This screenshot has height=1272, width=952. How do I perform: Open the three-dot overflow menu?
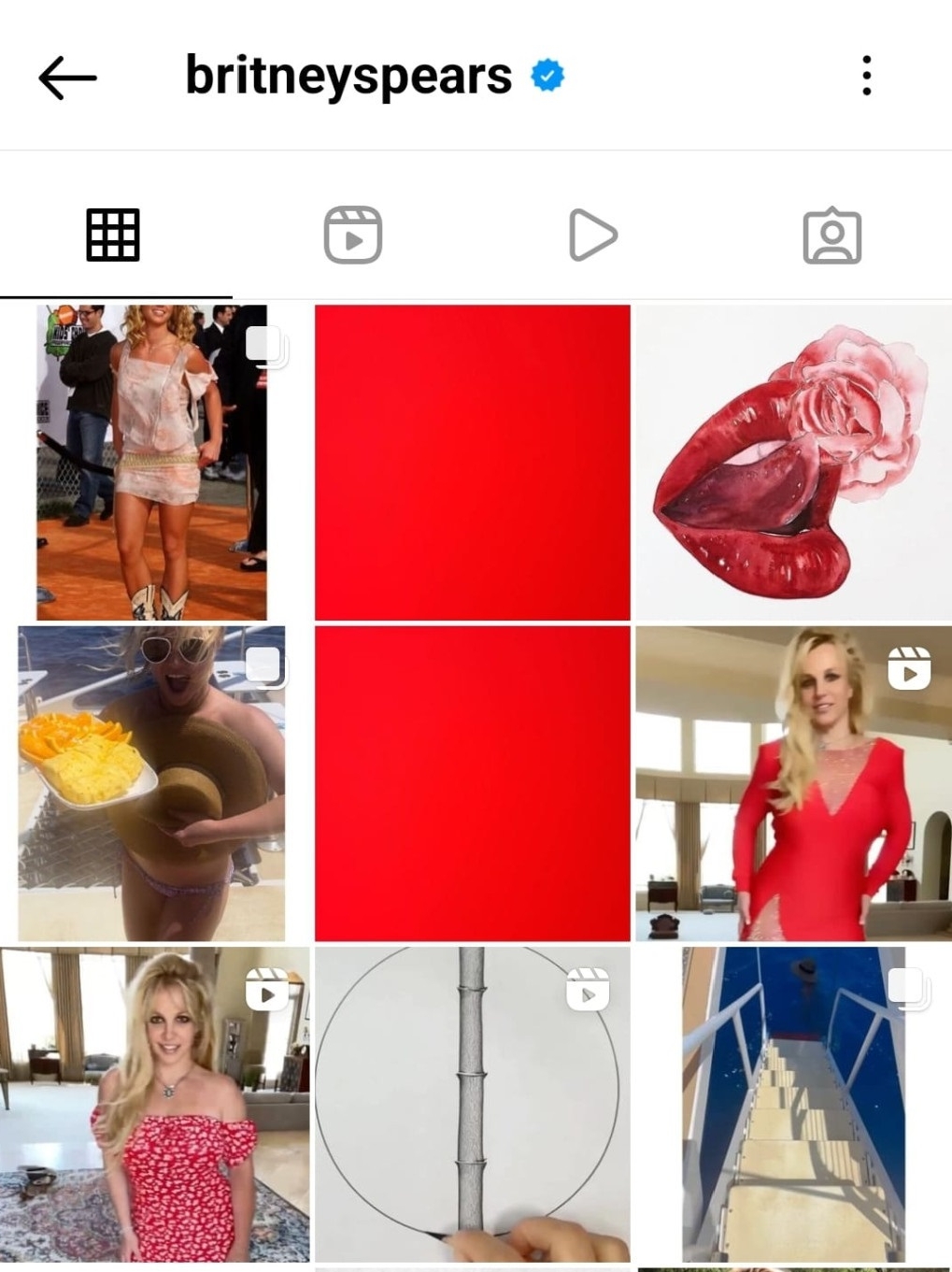[866, 76]
